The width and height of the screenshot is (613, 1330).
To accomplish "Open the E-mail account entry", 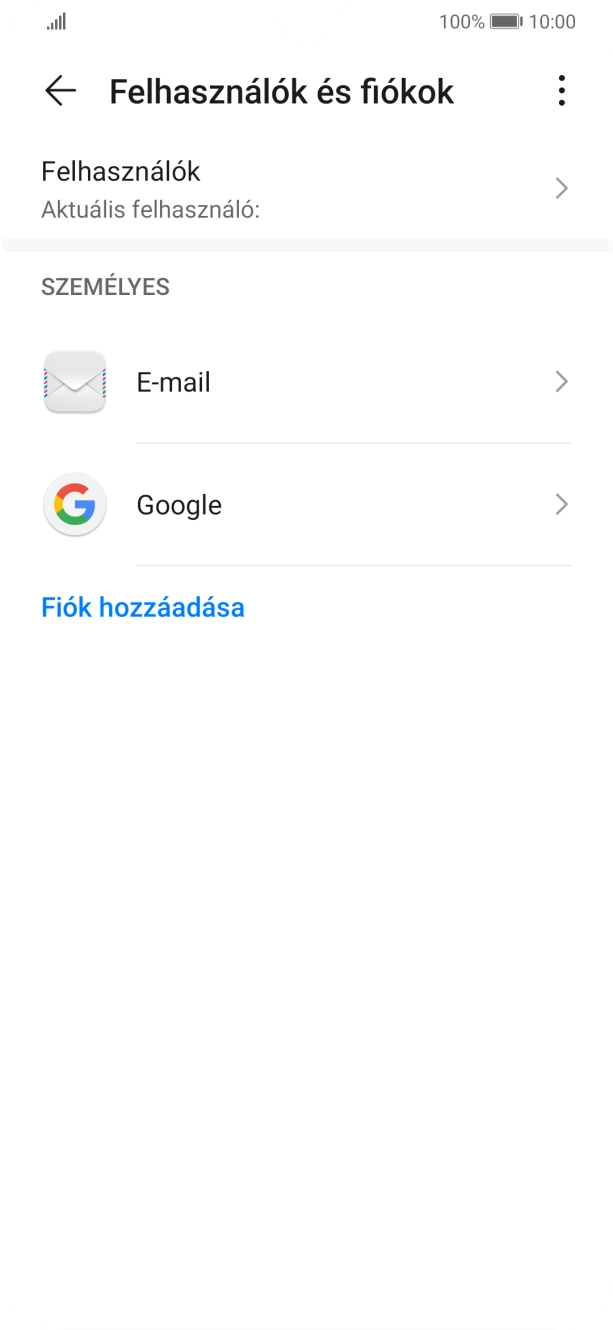I will pyautogui.click(x=306, y=382).
